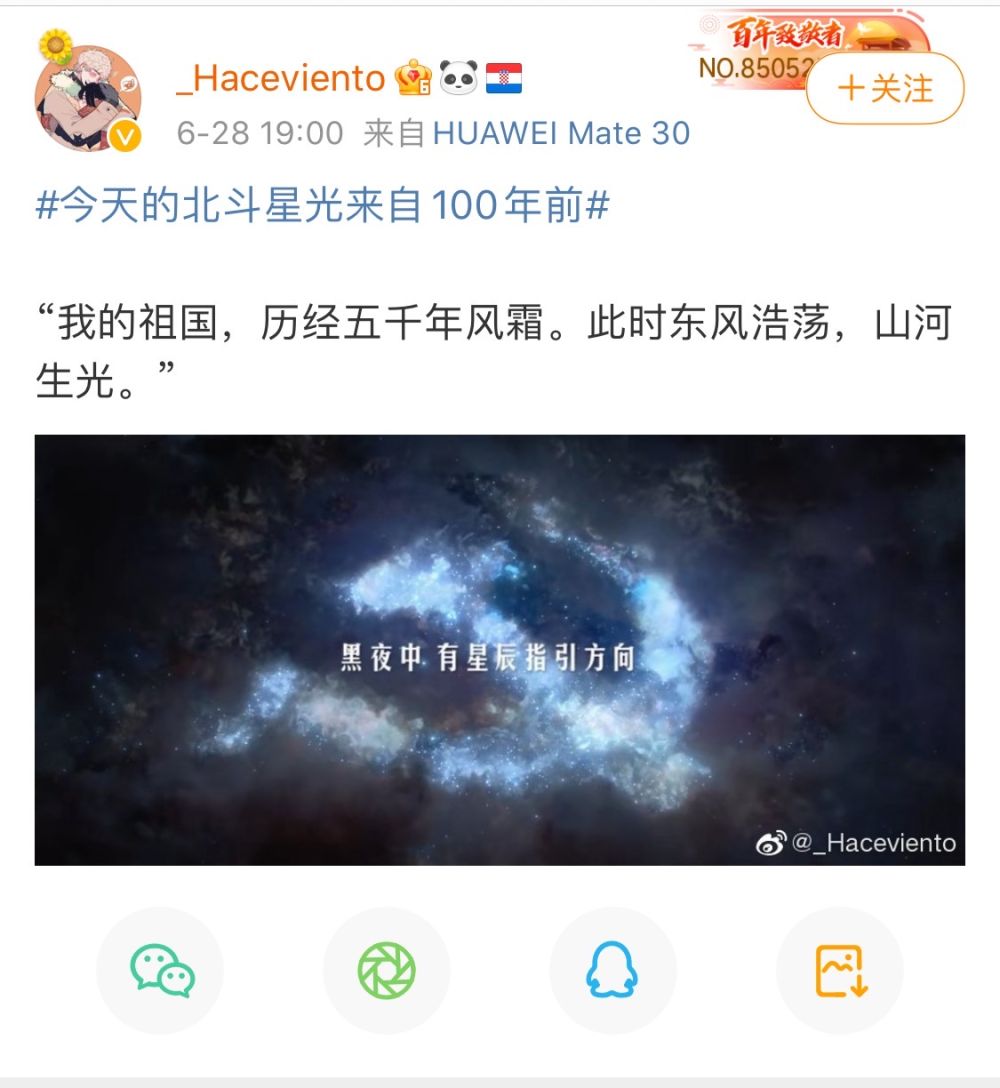Open _Haceviento's profile avatar
This screenshot has height=1088, width=1000.
coord(87,97)
